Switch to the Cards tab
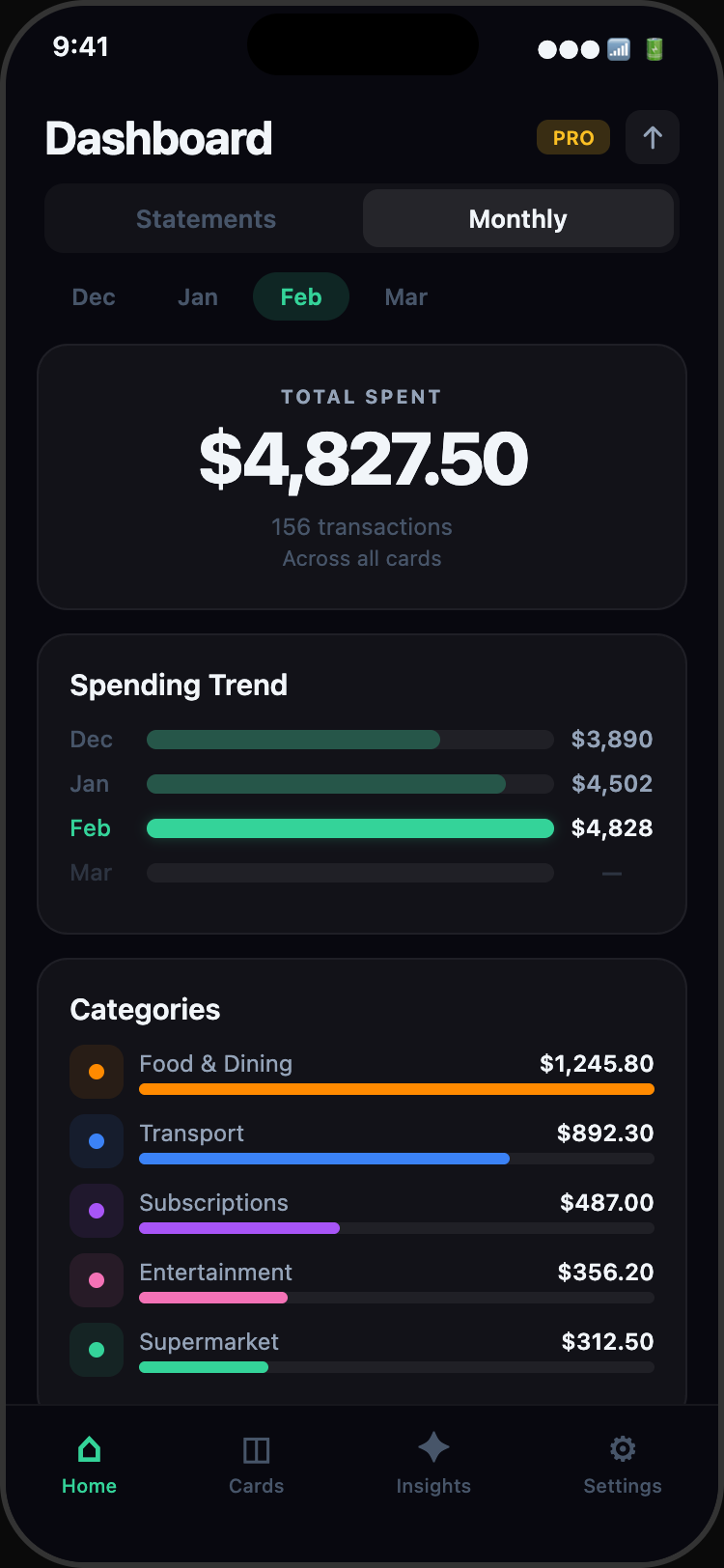Viewport: 724px width, 1568px height. (257, 1465)
